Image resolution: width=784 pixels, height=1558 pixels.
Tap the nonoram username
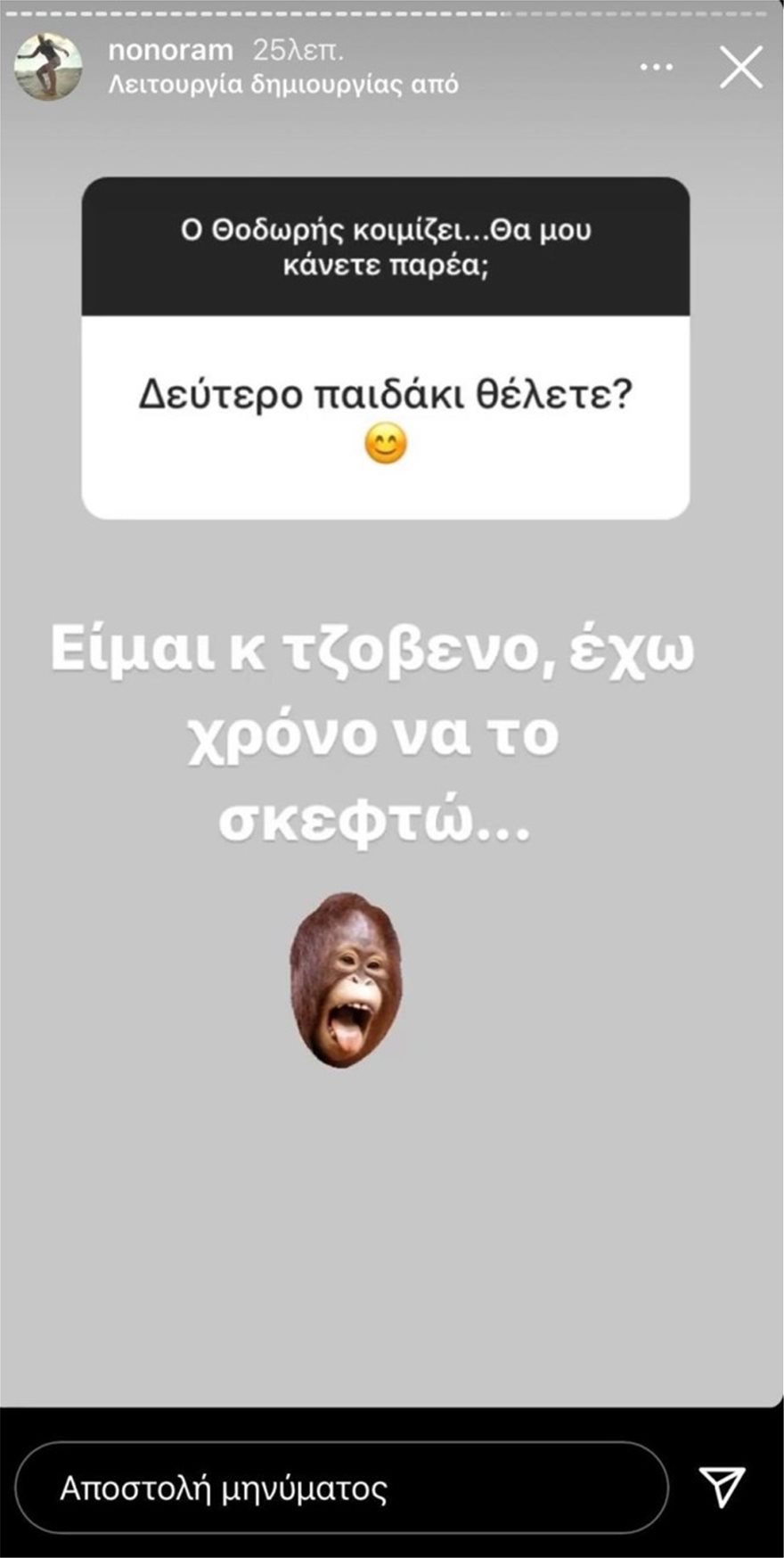click(170, 51)
